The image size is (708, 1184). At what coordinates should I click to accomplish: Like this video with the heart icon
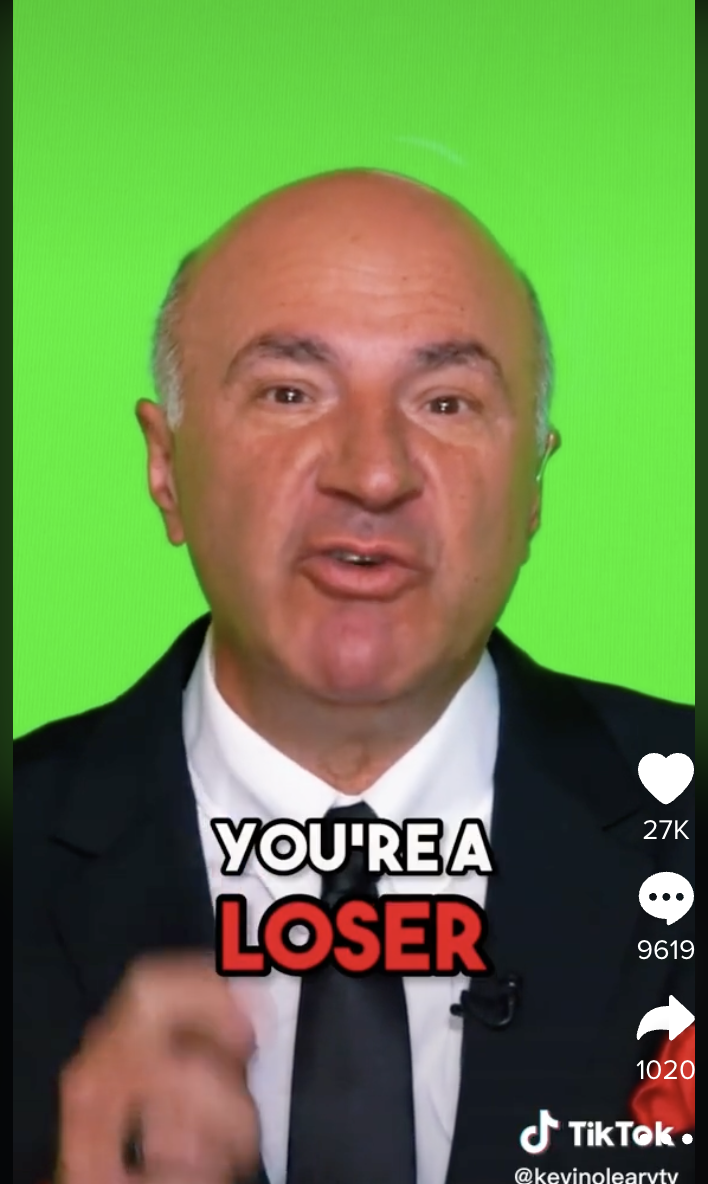pos(666,779)
